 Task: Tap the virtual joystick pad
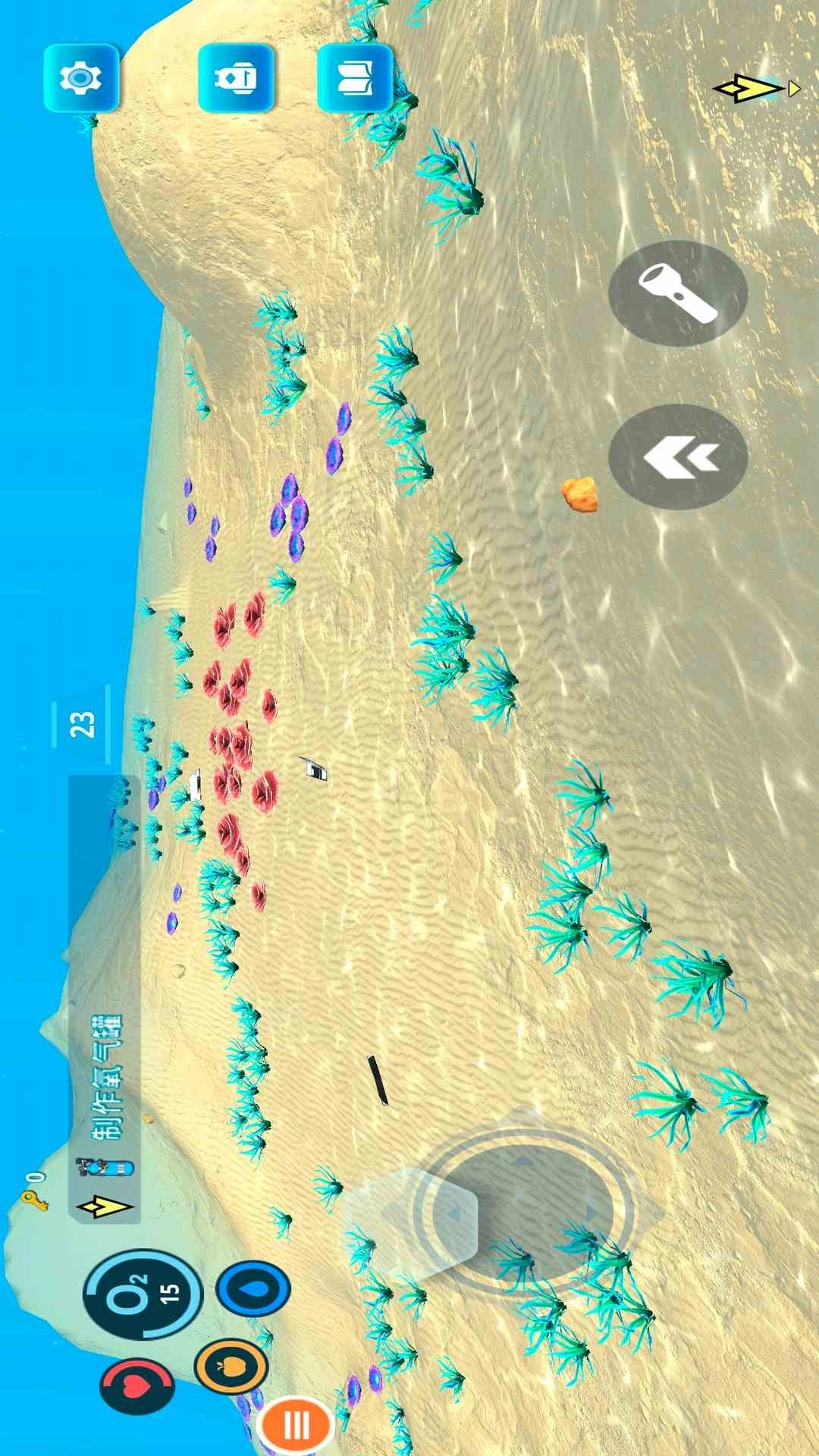(526, 1211)
